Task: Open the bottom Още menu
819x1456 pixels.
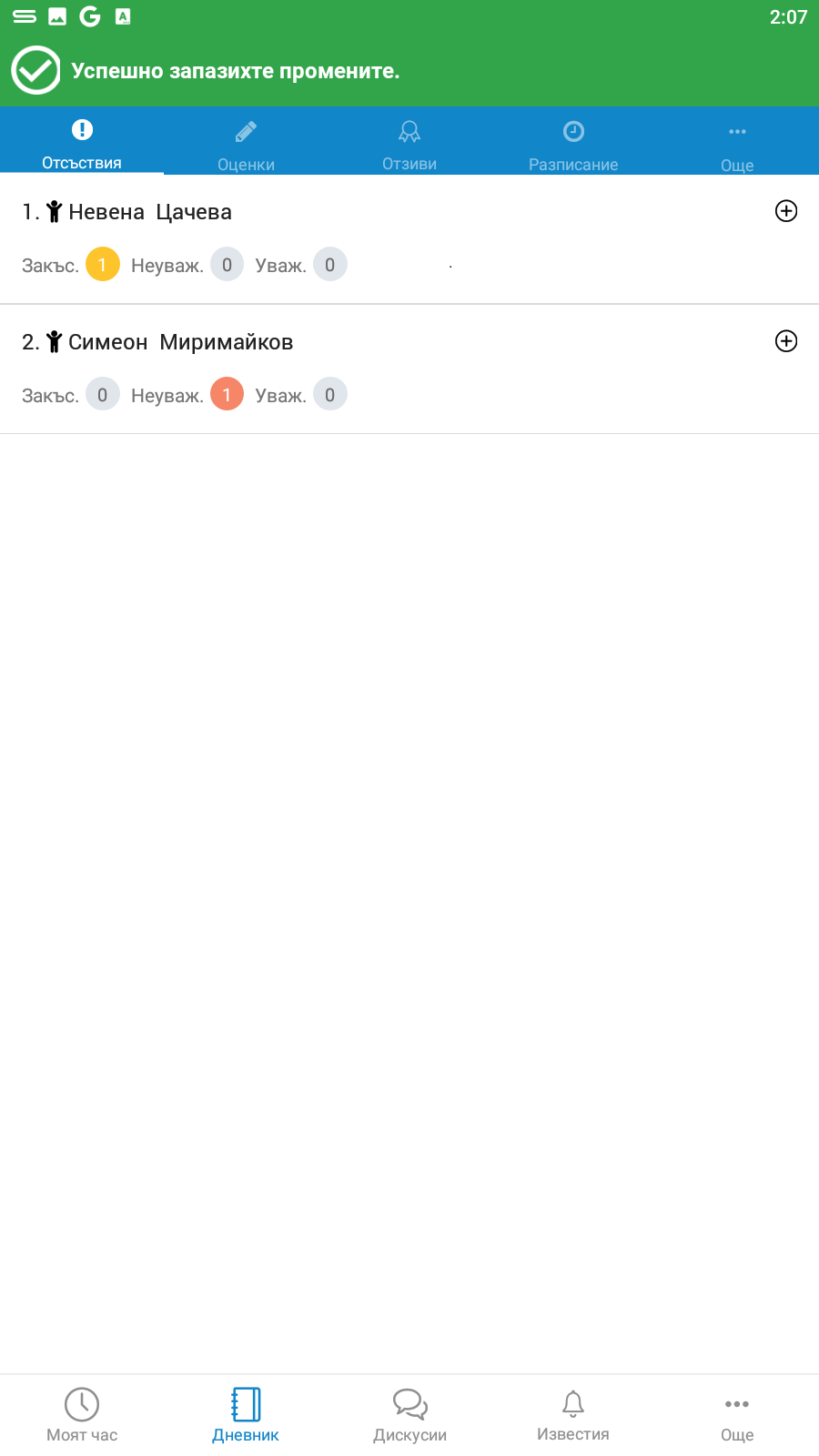Action: coord(737,1415)
